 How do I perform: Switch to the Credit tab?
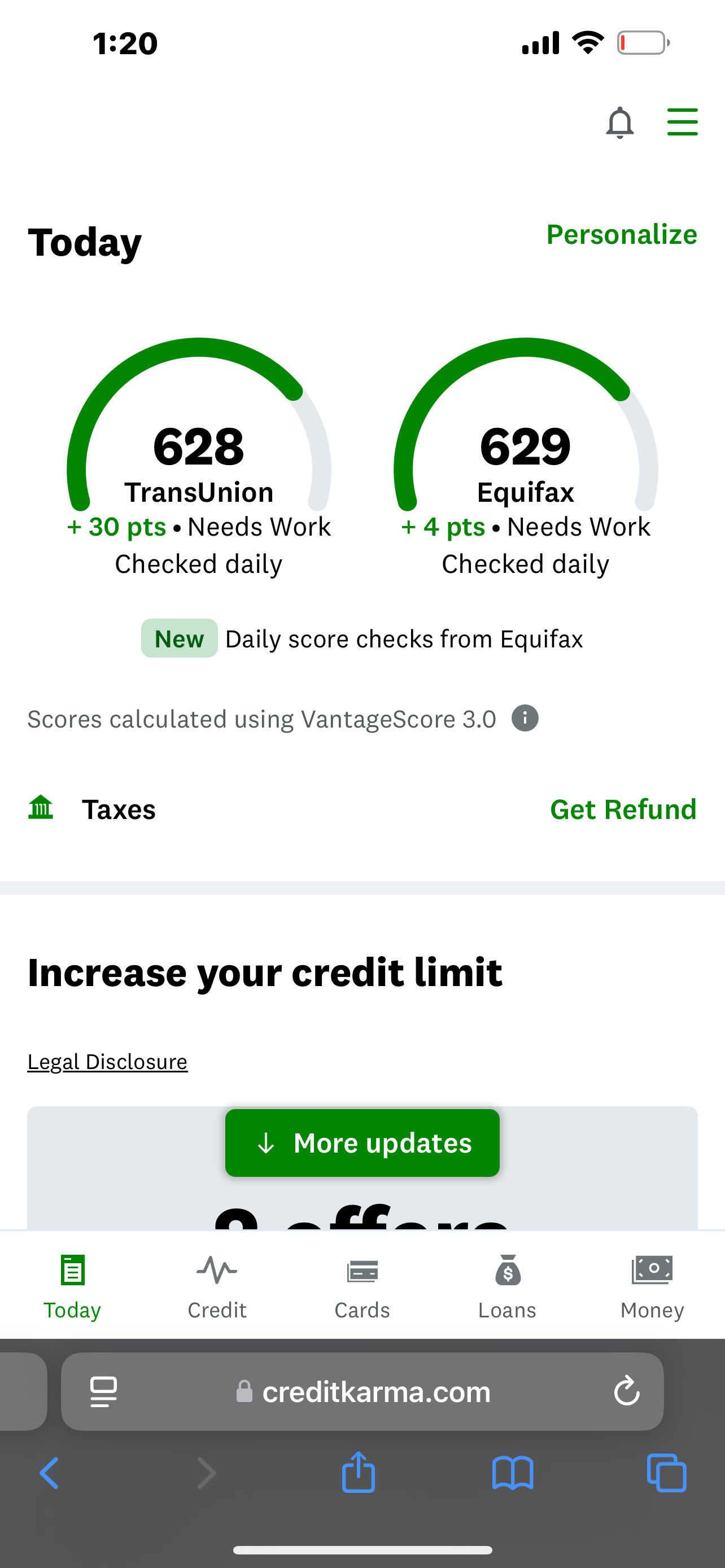tap(217, 1286)
